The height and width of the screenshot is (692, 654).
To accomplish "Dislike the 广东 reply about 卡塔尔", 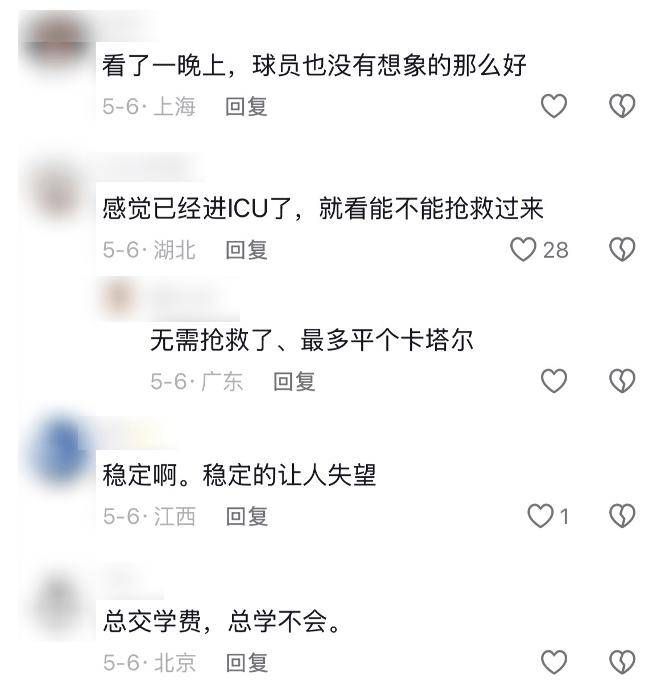I will (x=622, y=381).
